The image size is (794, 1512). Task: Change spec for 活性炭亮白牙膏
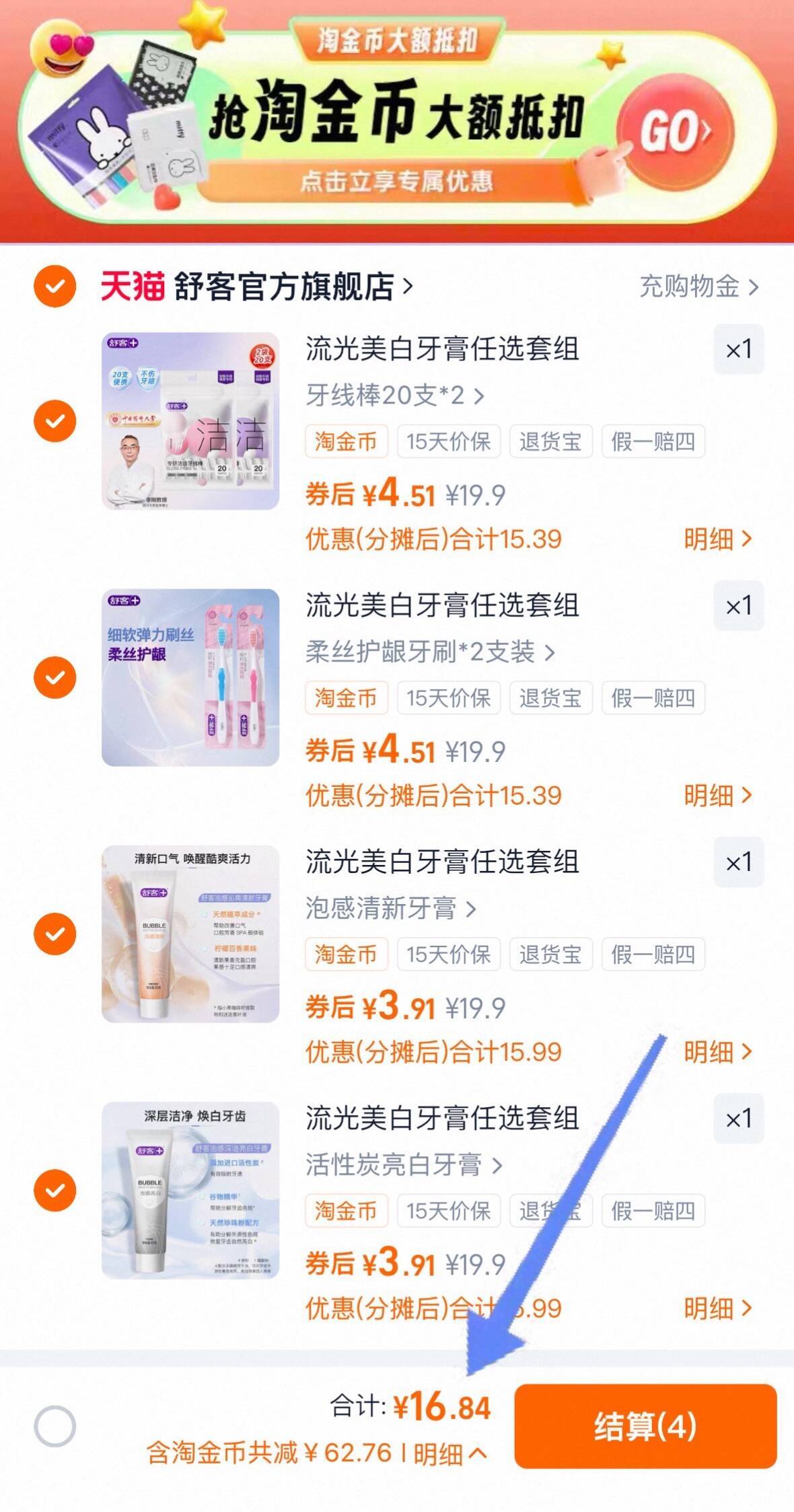(404, 1165)
